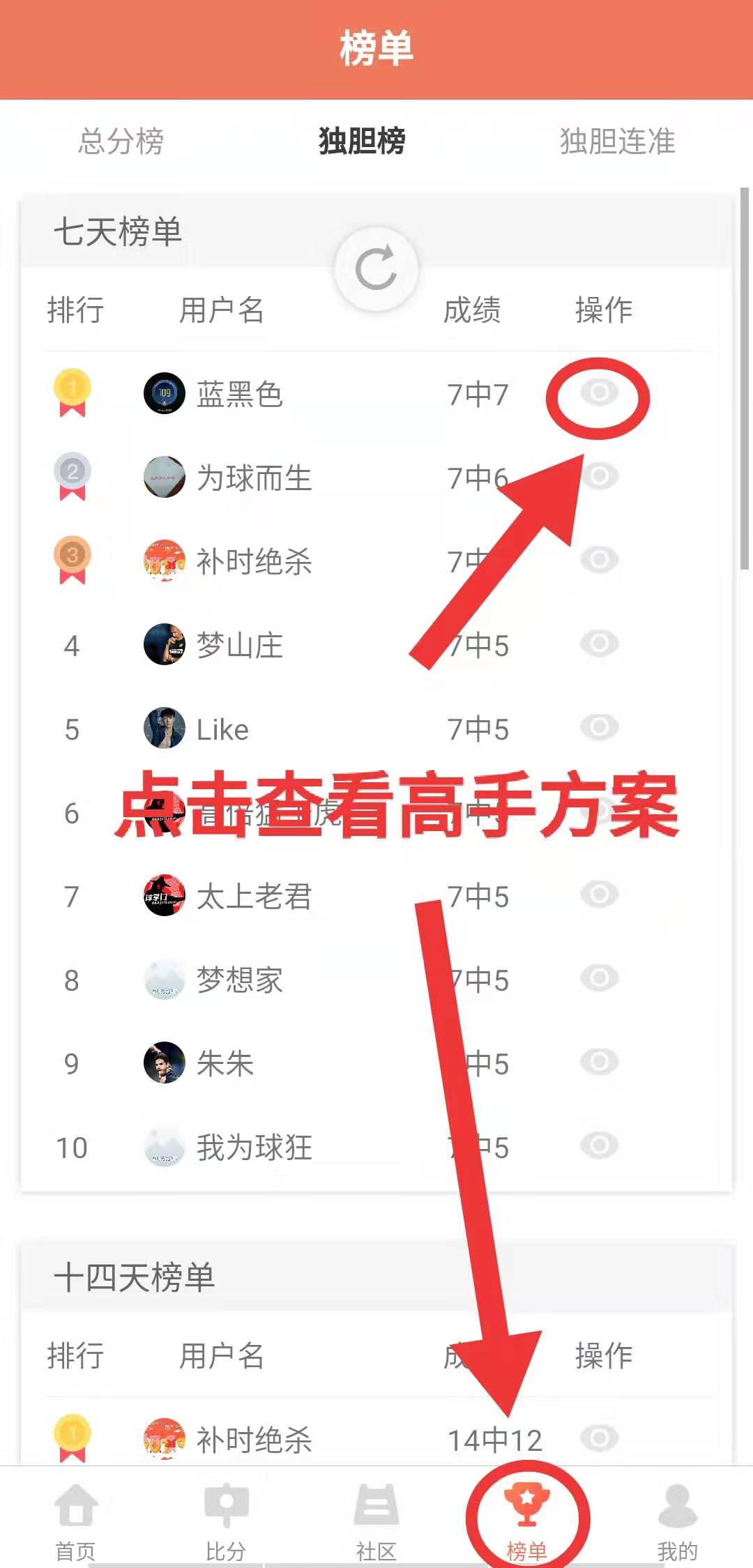Viewport: 753px width, 1568px height.
Task: Go to the 首页 tab
Action: (75, 1521)
